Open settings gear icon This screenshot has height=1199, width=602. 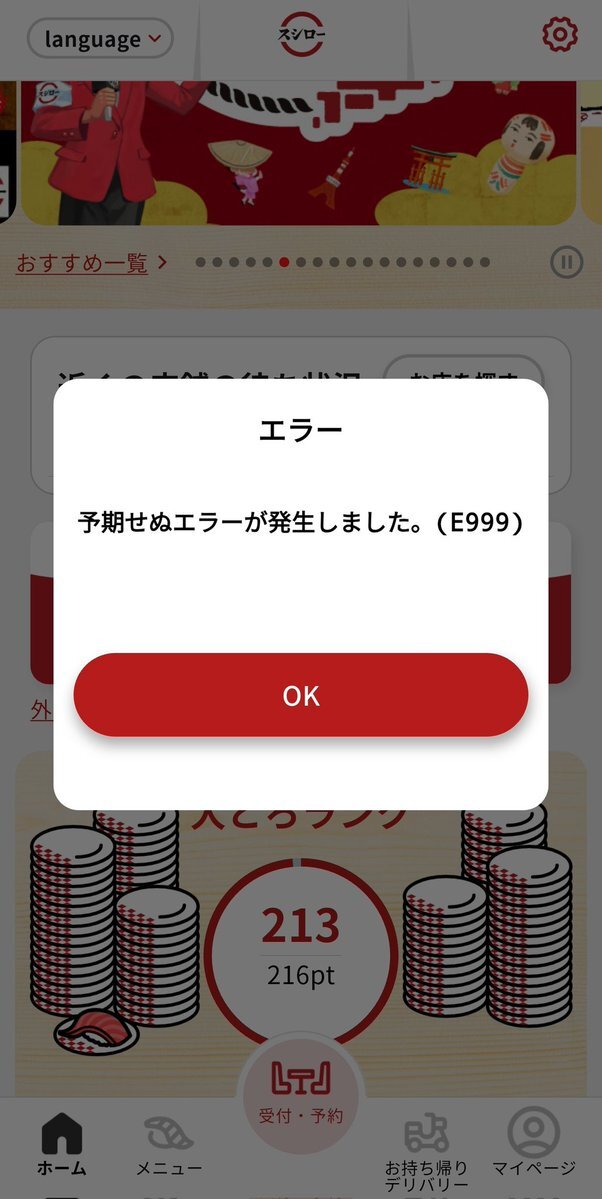pos(559,35)
